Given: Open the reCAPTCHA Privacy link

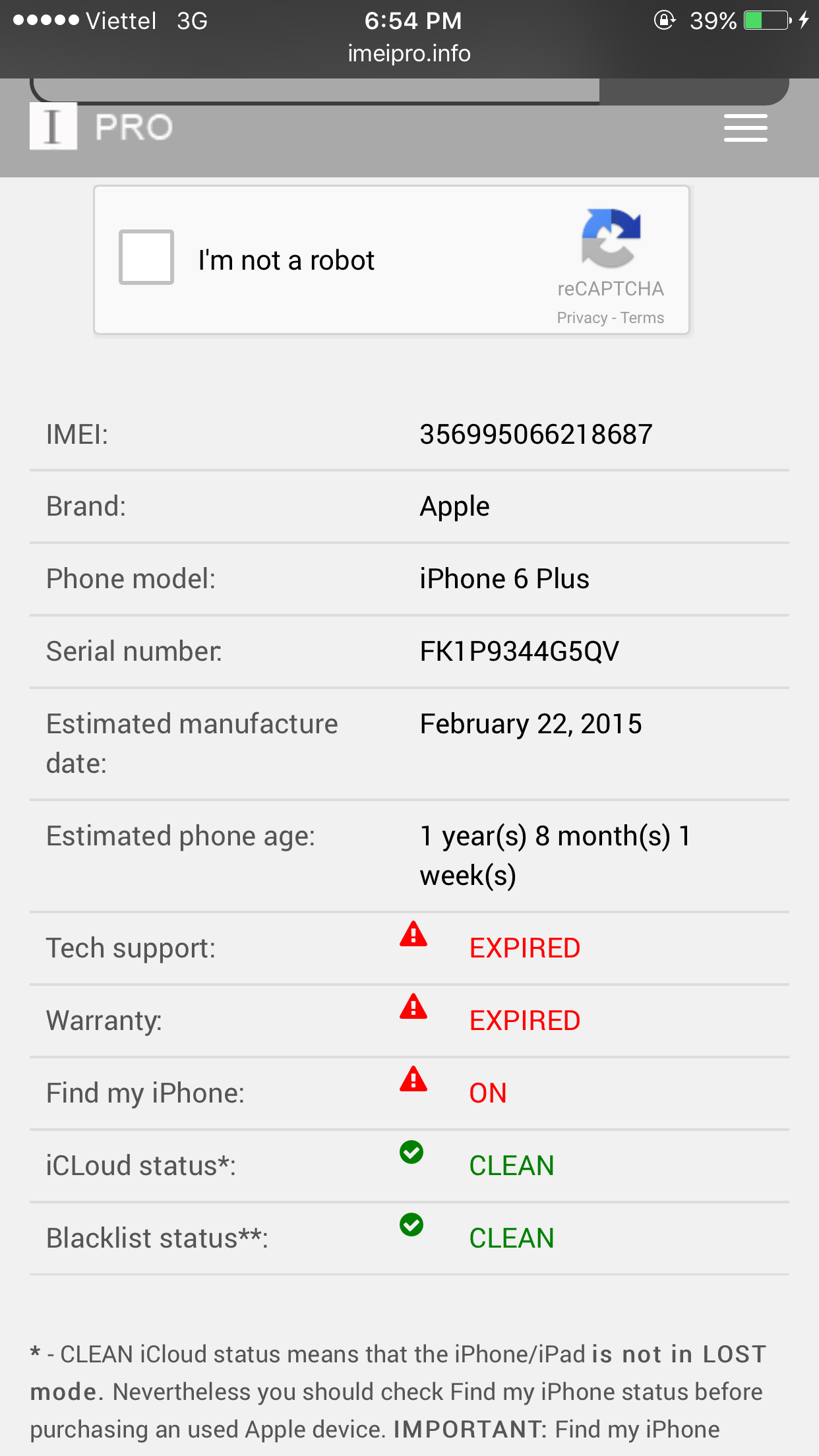Looking at the screenshot, I should 582,318.
